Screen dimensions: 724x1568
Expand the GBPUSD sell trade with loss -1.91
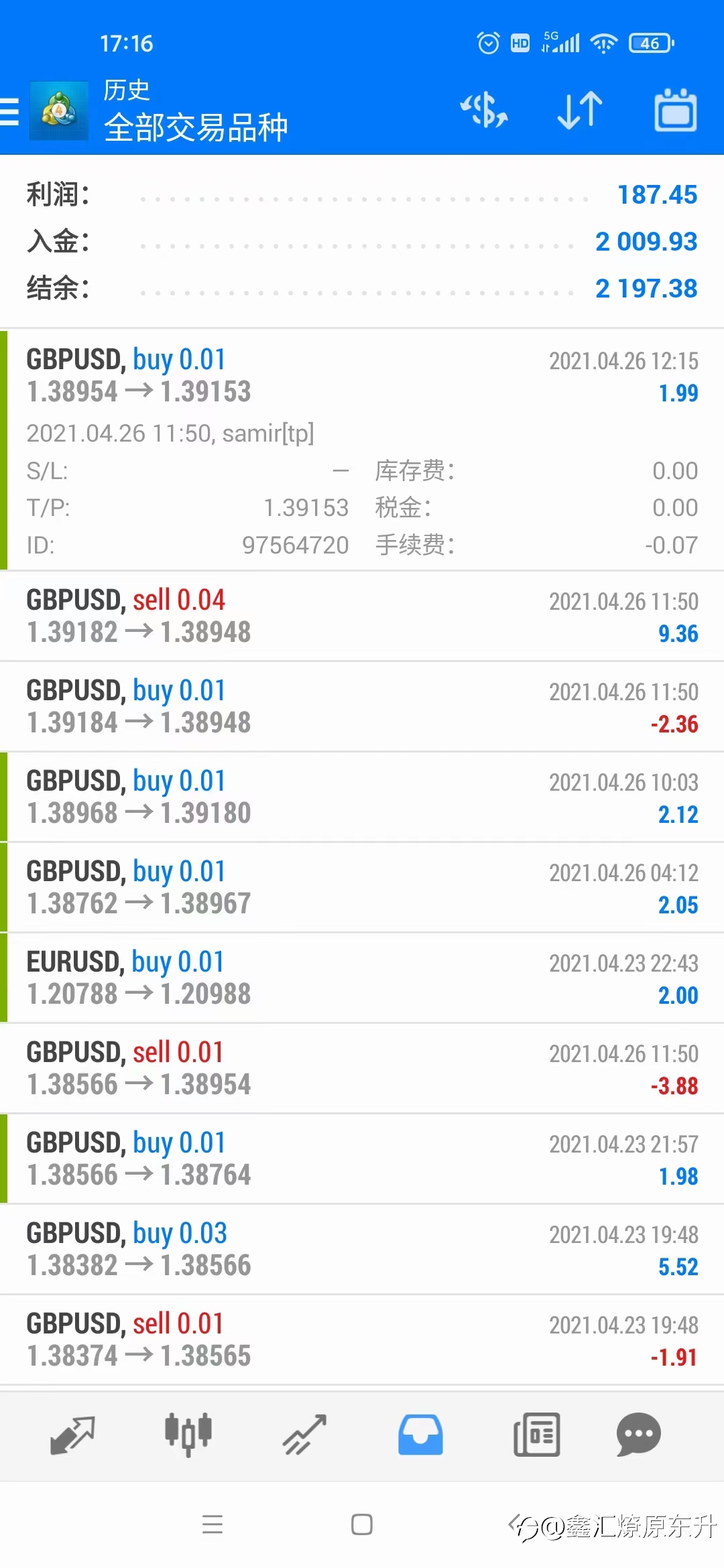tap(362, 1340)
